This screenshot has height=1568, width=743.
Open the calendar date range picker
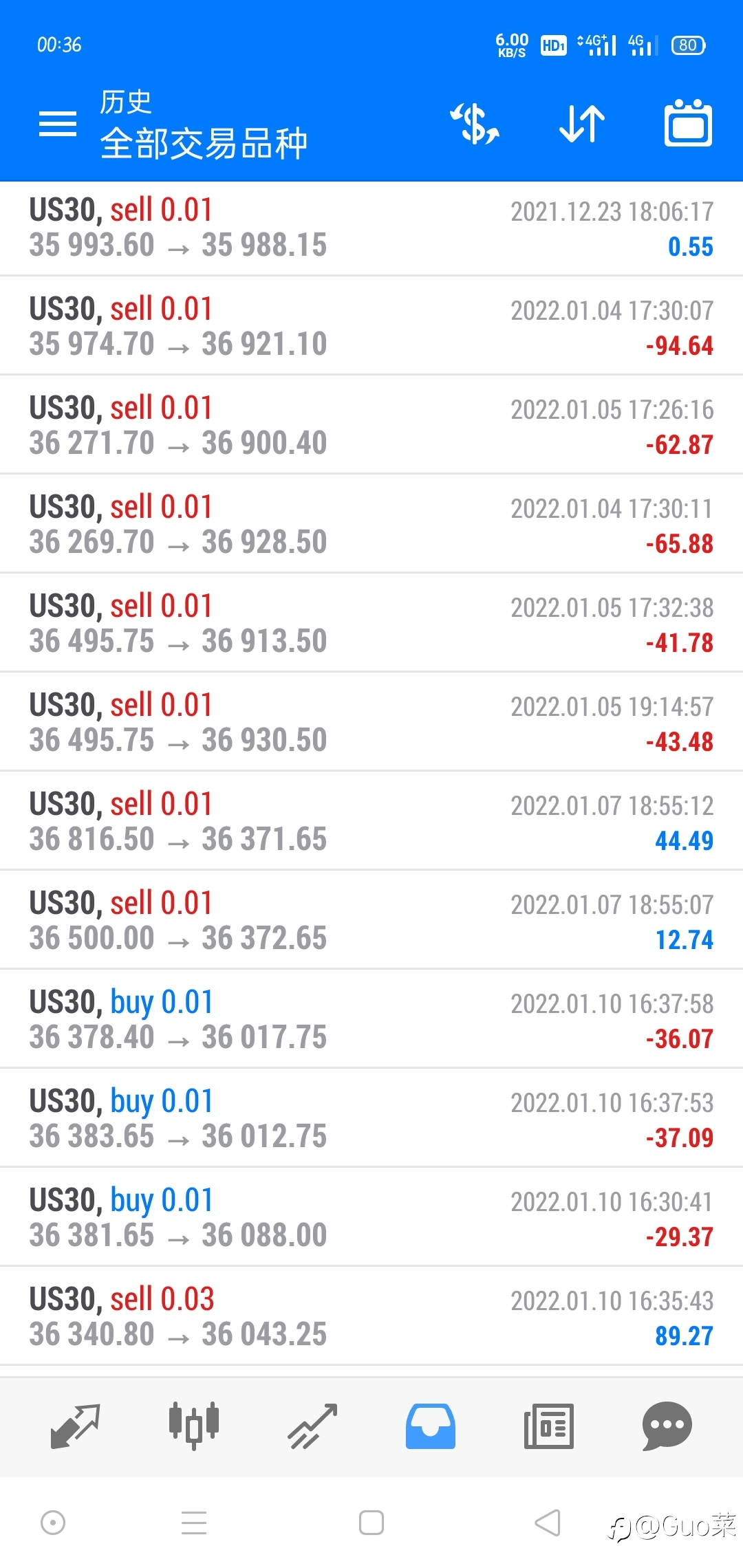pos(688,123)
